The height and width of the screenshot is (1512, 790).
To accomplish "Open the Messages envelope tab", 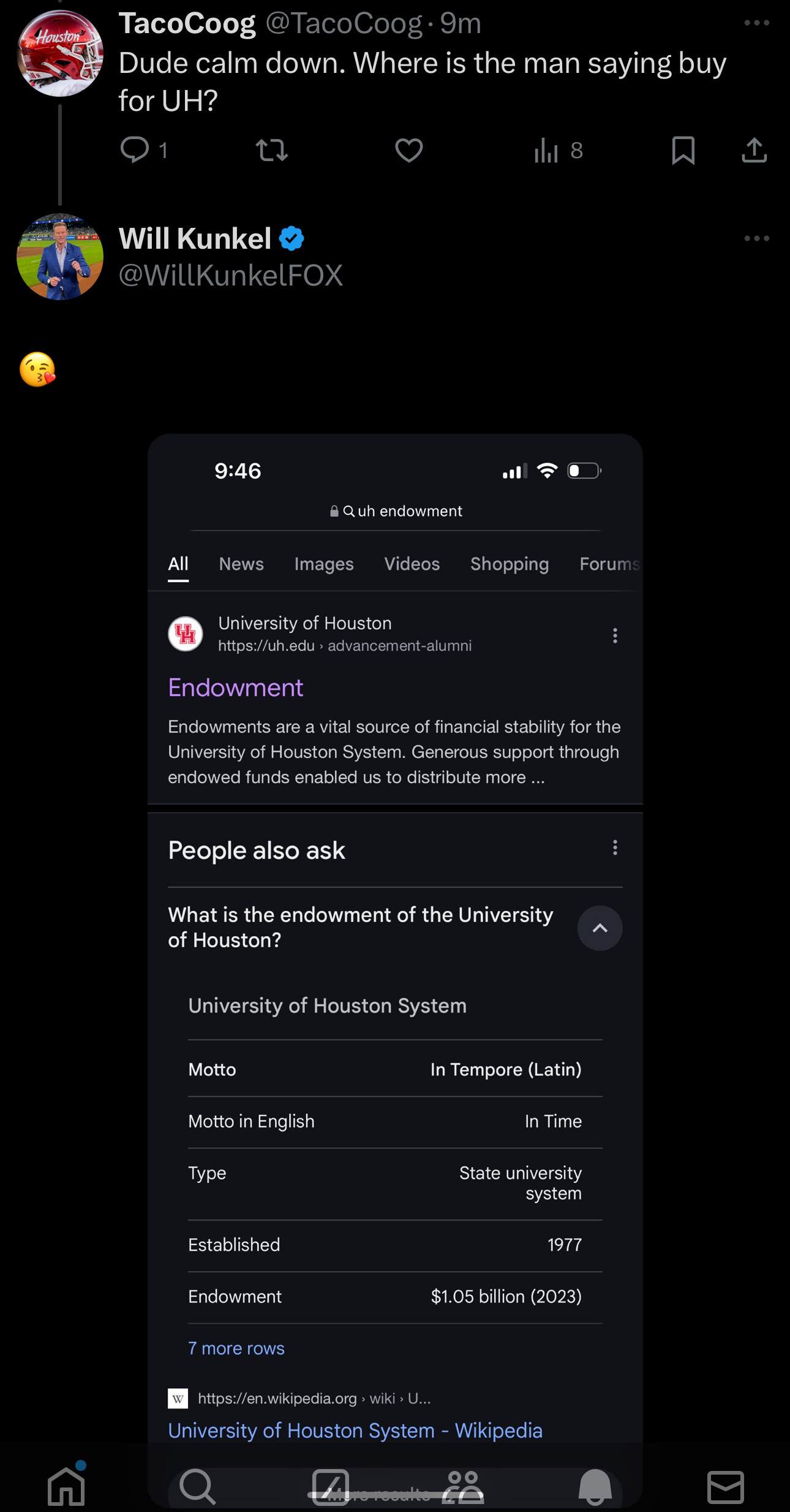I will (726, 1486).
